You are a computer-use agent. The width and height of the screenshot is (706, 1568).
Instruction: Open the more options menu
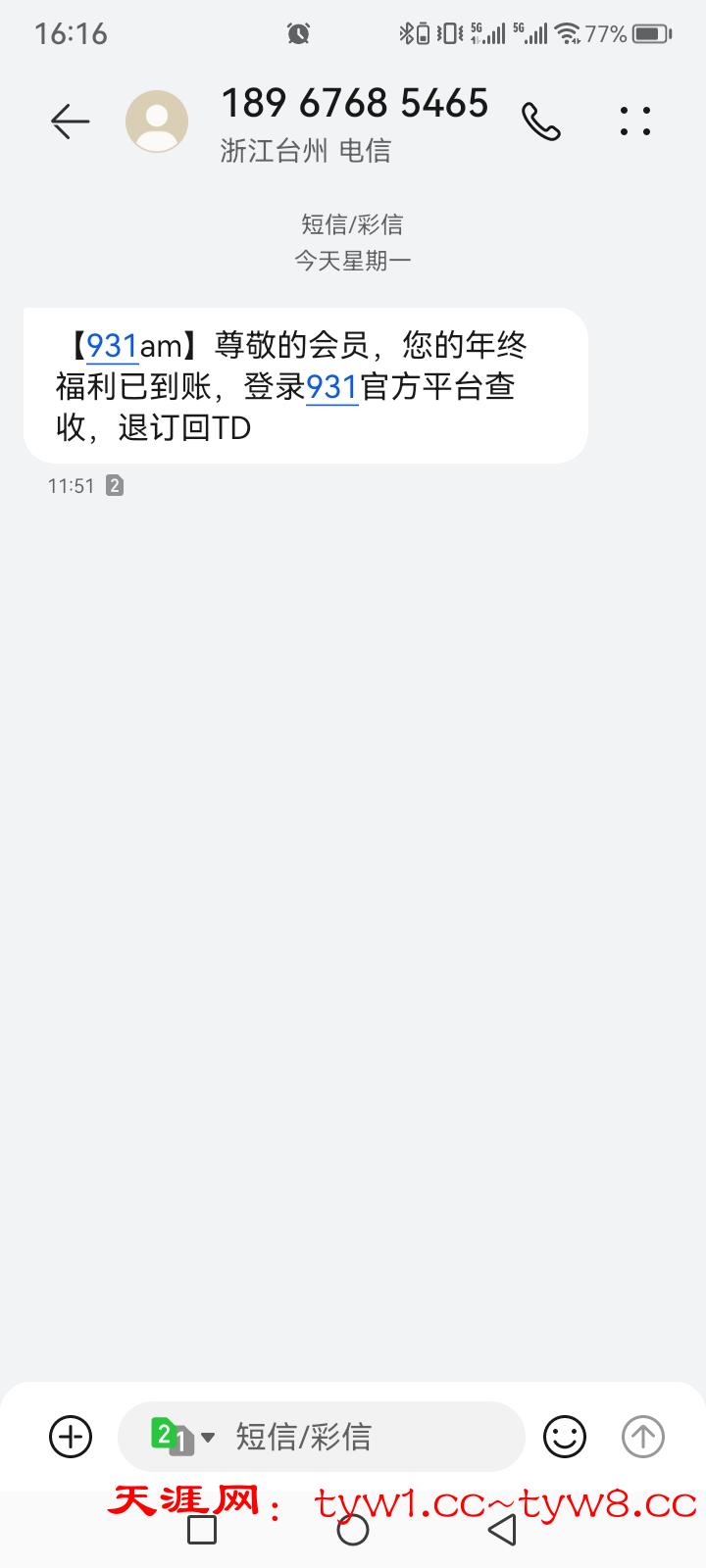635,122
